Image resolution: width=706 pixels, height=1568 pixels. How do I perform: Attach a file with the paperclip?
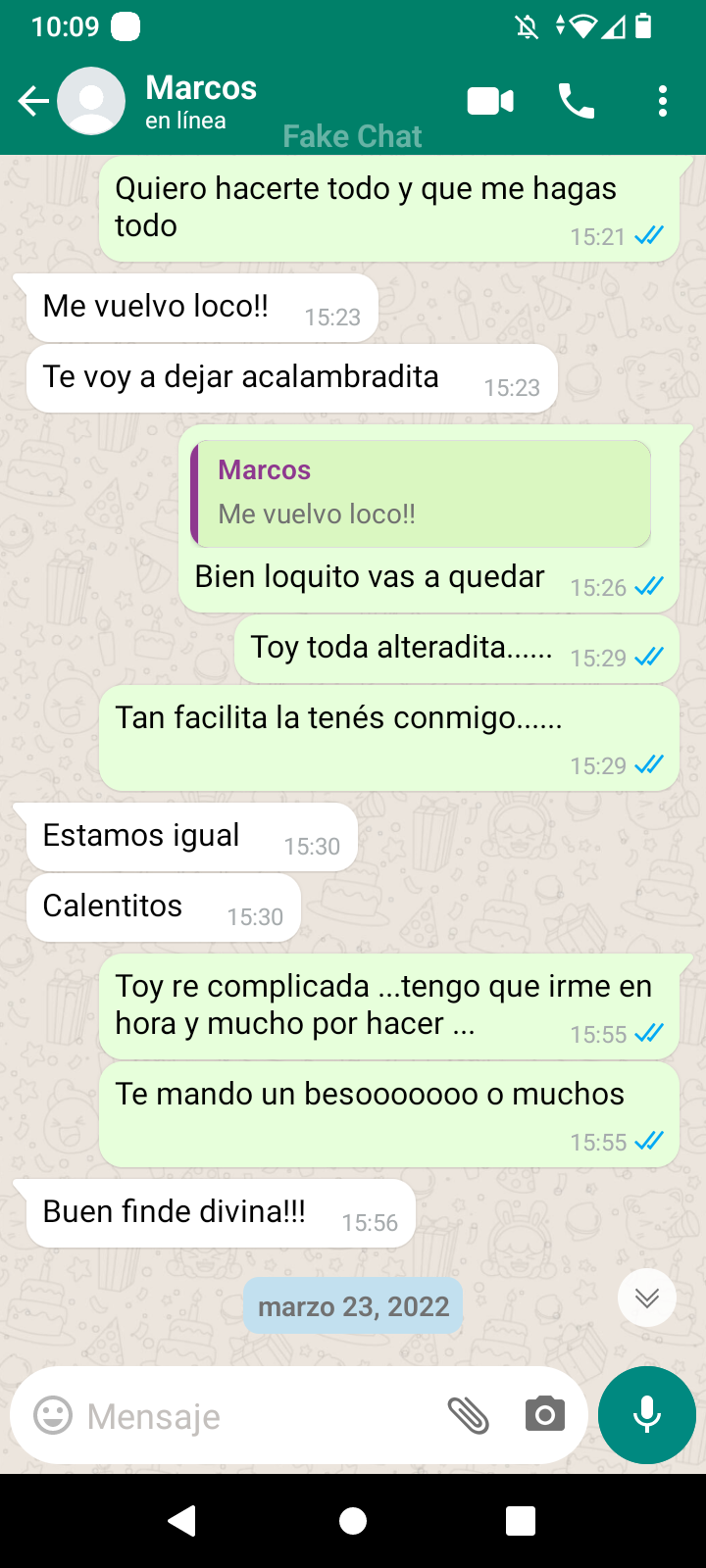468,1415
